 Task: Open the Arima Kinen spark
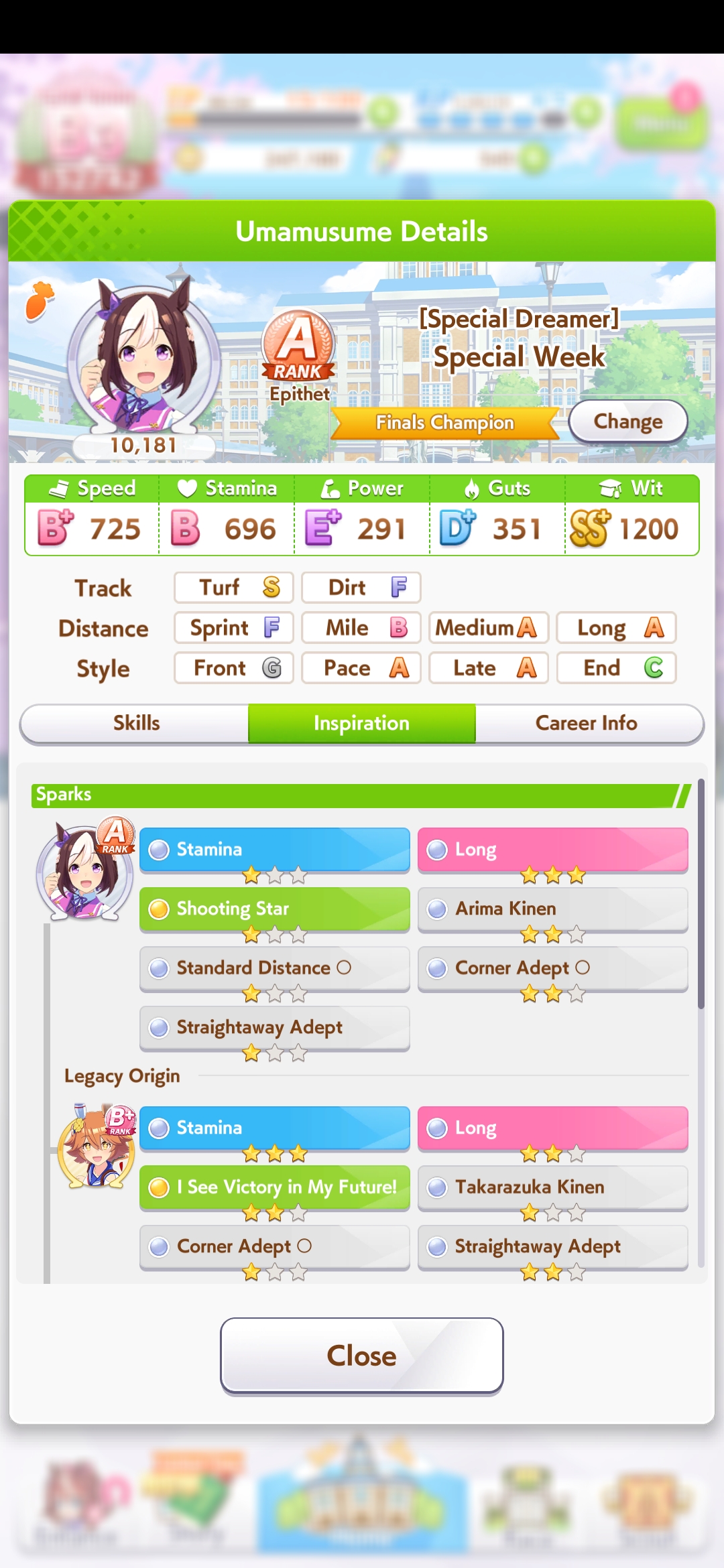coord(552,909)
